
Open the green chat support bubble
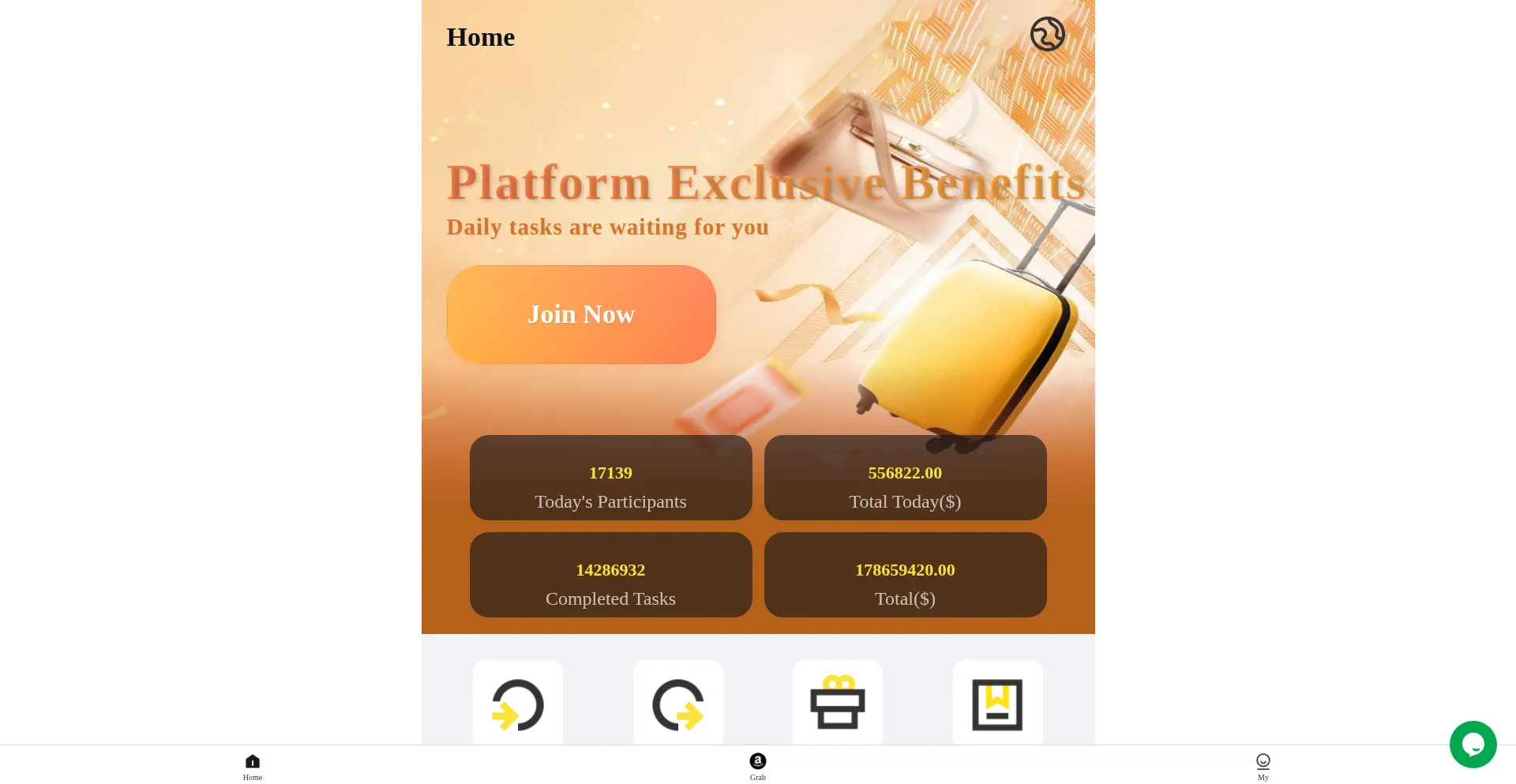[x=1473, y=744]
